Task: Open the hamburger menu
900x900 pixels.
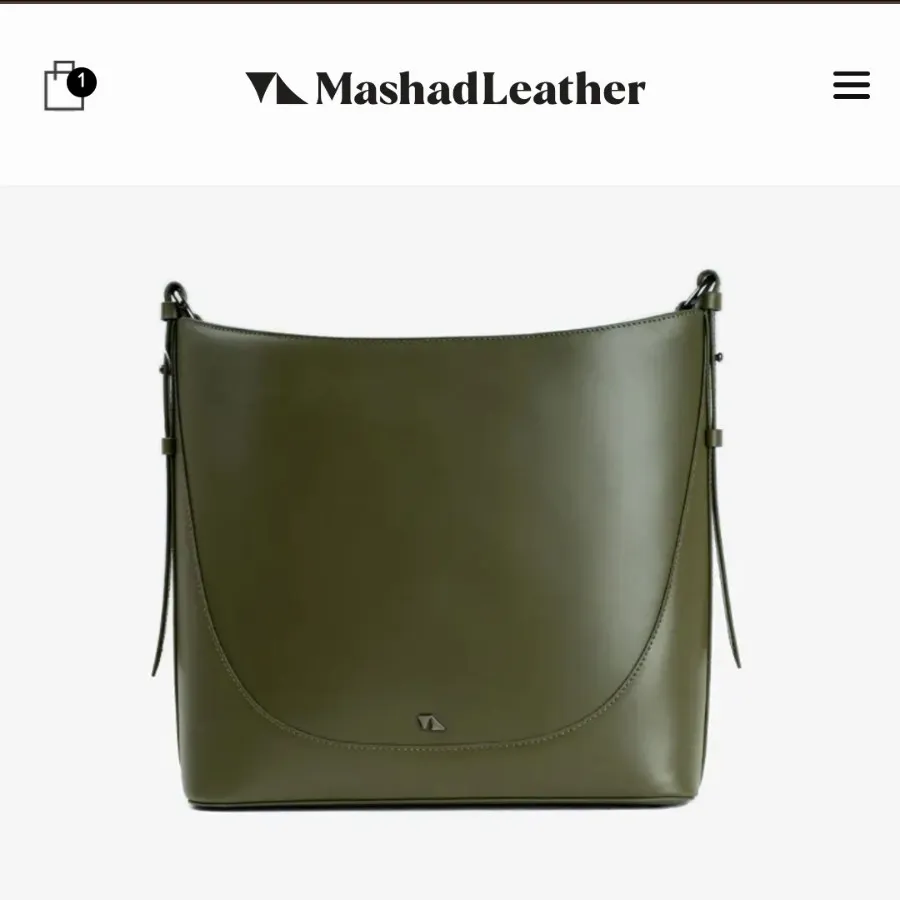Action: [x=851, y=85]
